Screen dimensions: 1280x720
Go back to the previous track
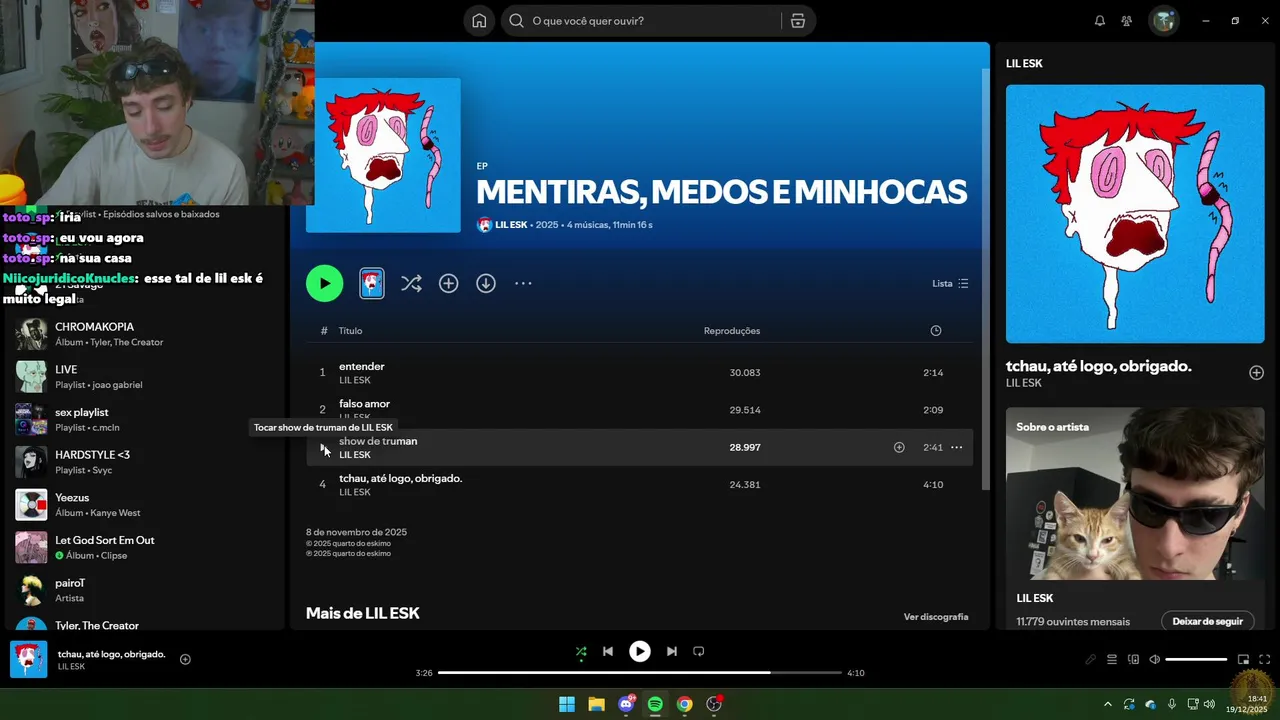coord(608,651)
